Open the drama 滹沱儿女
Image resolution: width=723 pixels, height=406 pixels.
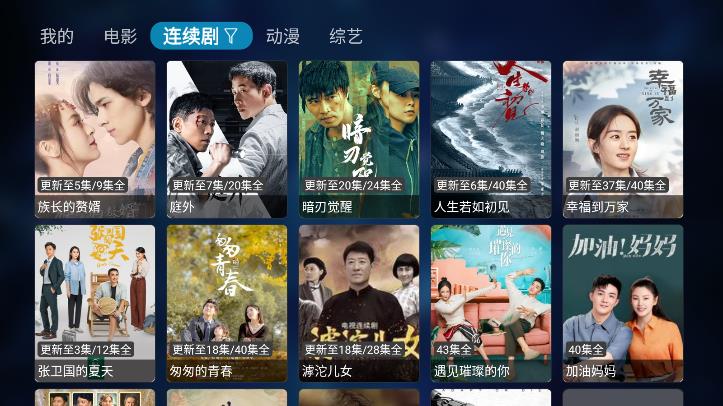pyautogui.click(x=359, y=302)
